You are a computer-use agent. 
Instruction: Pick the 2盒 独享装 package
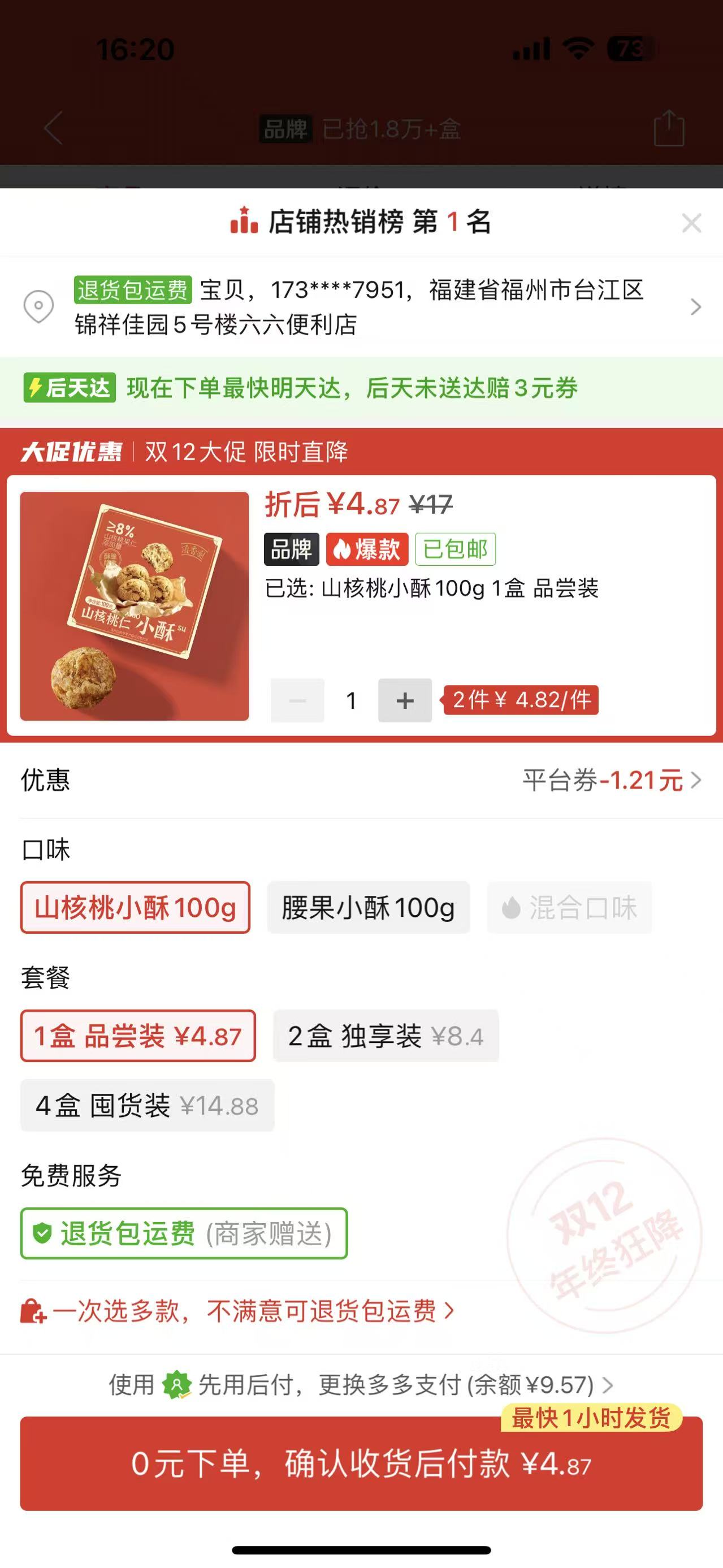[x=385, y=1036]
